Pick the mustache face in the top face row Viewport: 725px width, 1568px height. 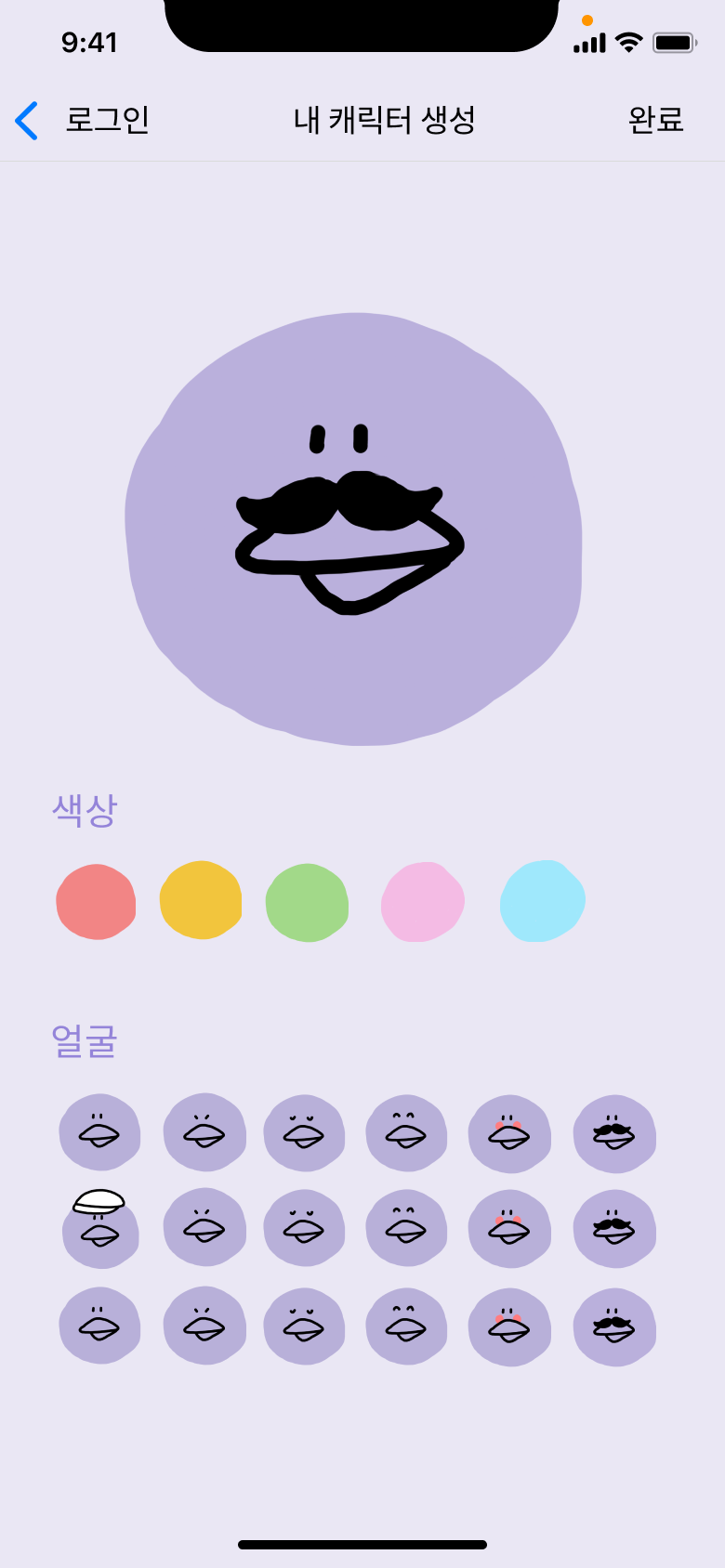pyautogui.click(x=614, y=1134)
